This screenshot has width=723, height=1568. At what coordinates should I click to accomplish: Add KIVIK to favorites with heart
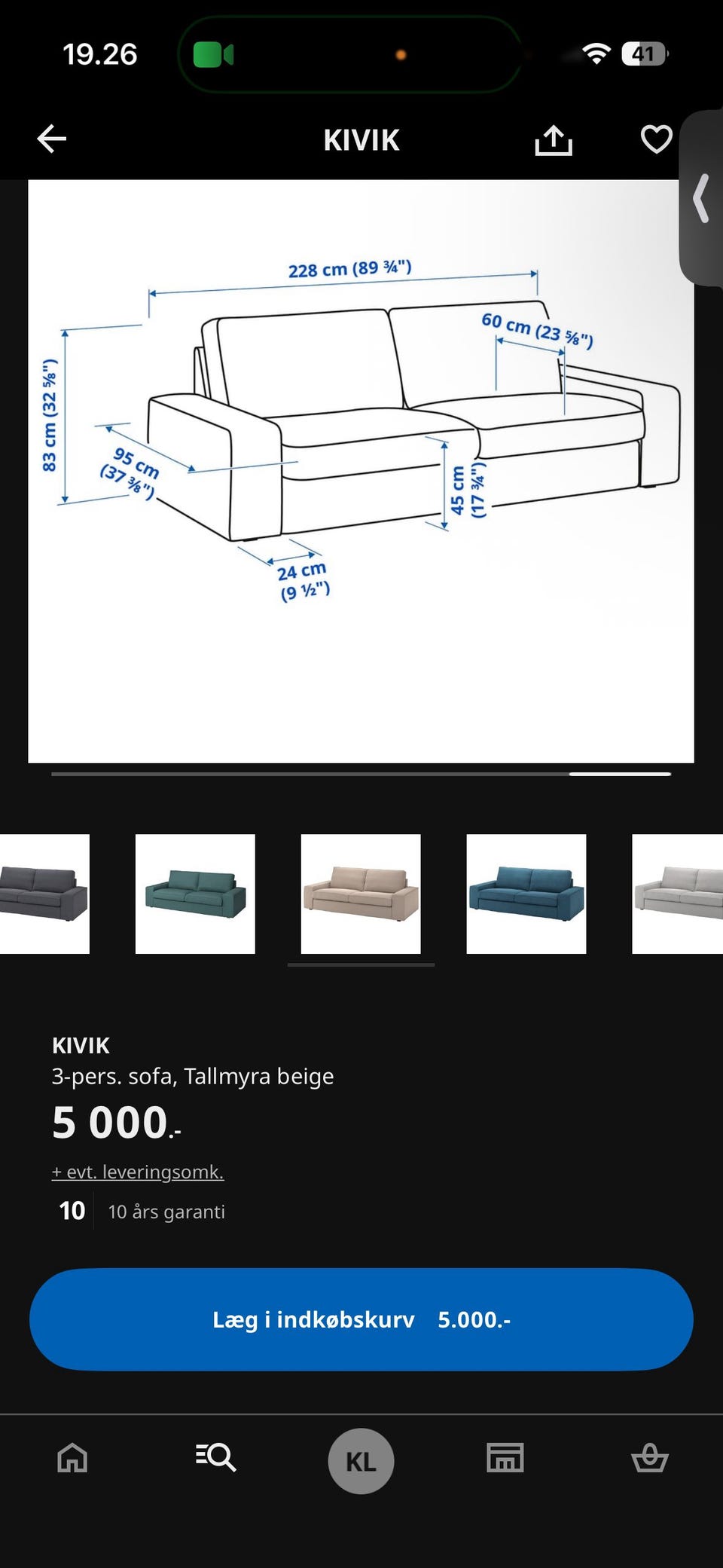pos(656,139)
